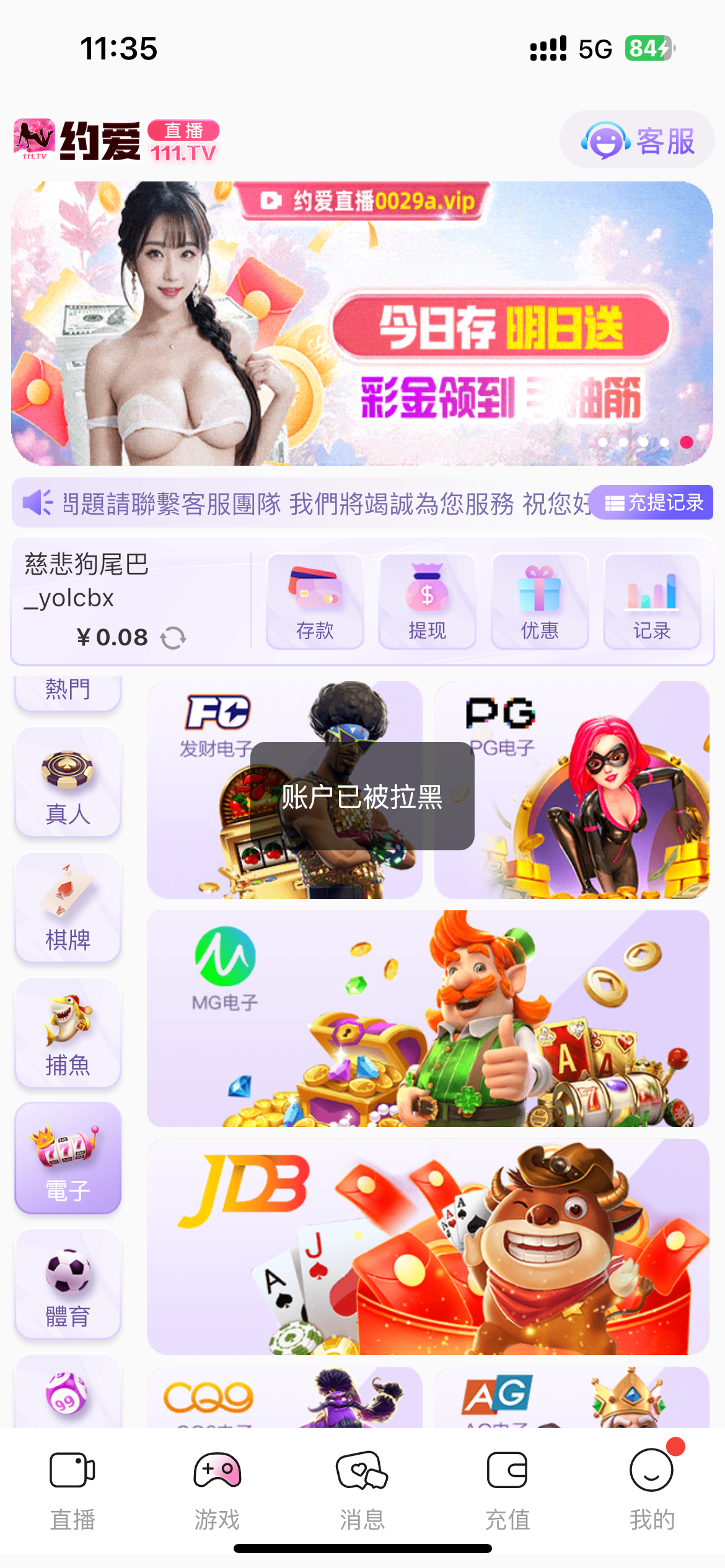Choose the 捕魚 fishing category
Image resolution: width=725 pixels, height=1568 pixels.
coord(68,1033)
